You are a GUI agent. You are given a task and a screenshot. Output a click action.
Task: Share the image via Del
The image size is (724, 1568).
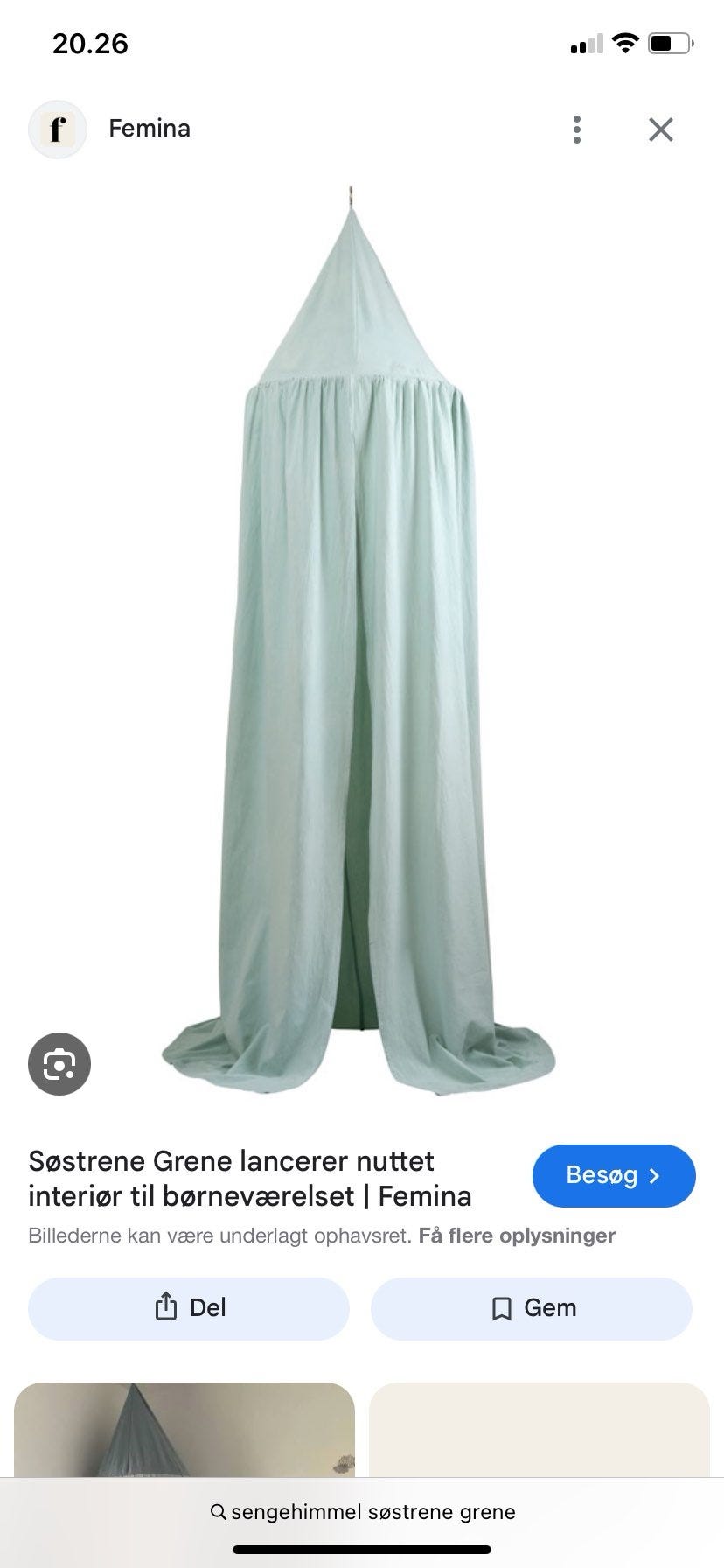point(189,1308)
